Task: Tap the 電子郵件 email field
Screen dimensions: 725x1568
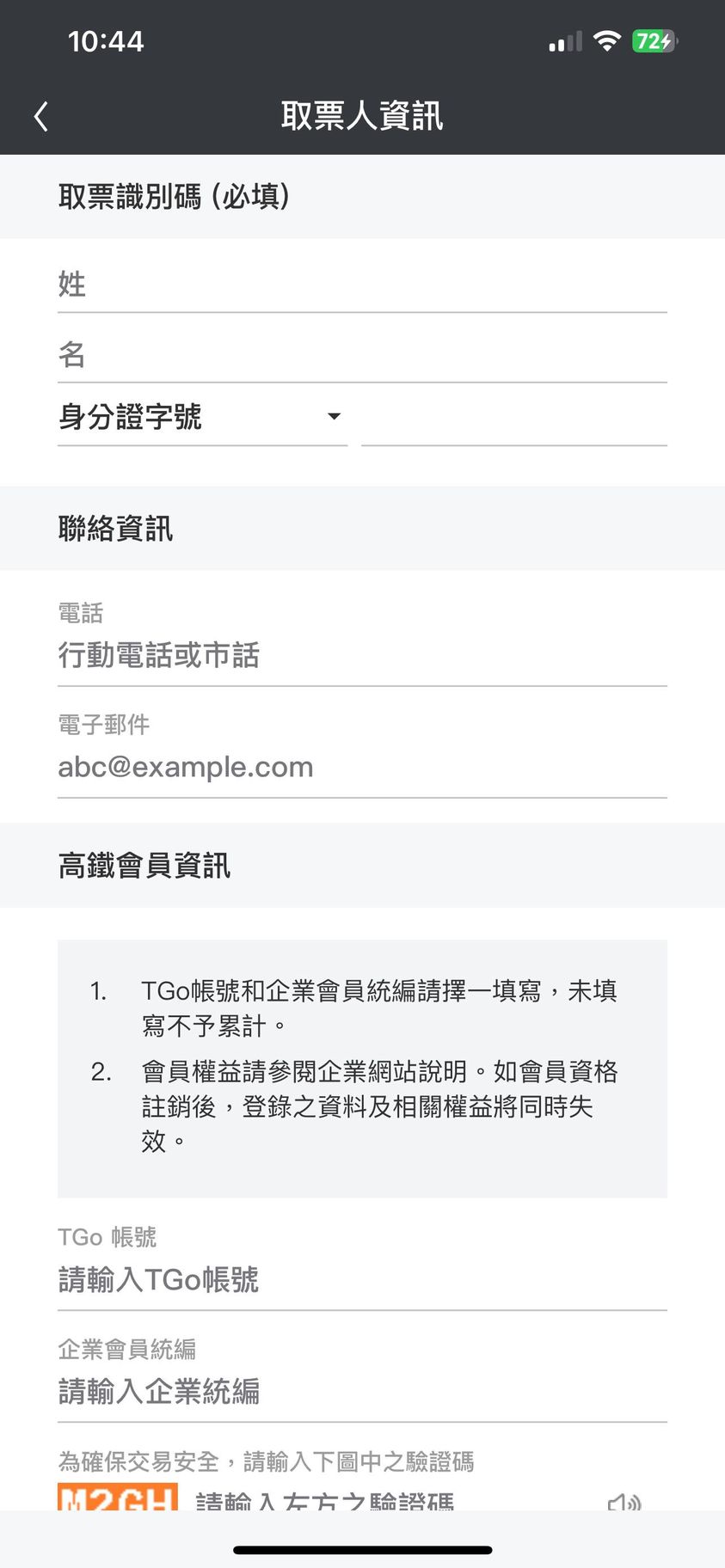Action: coord(361,767)
